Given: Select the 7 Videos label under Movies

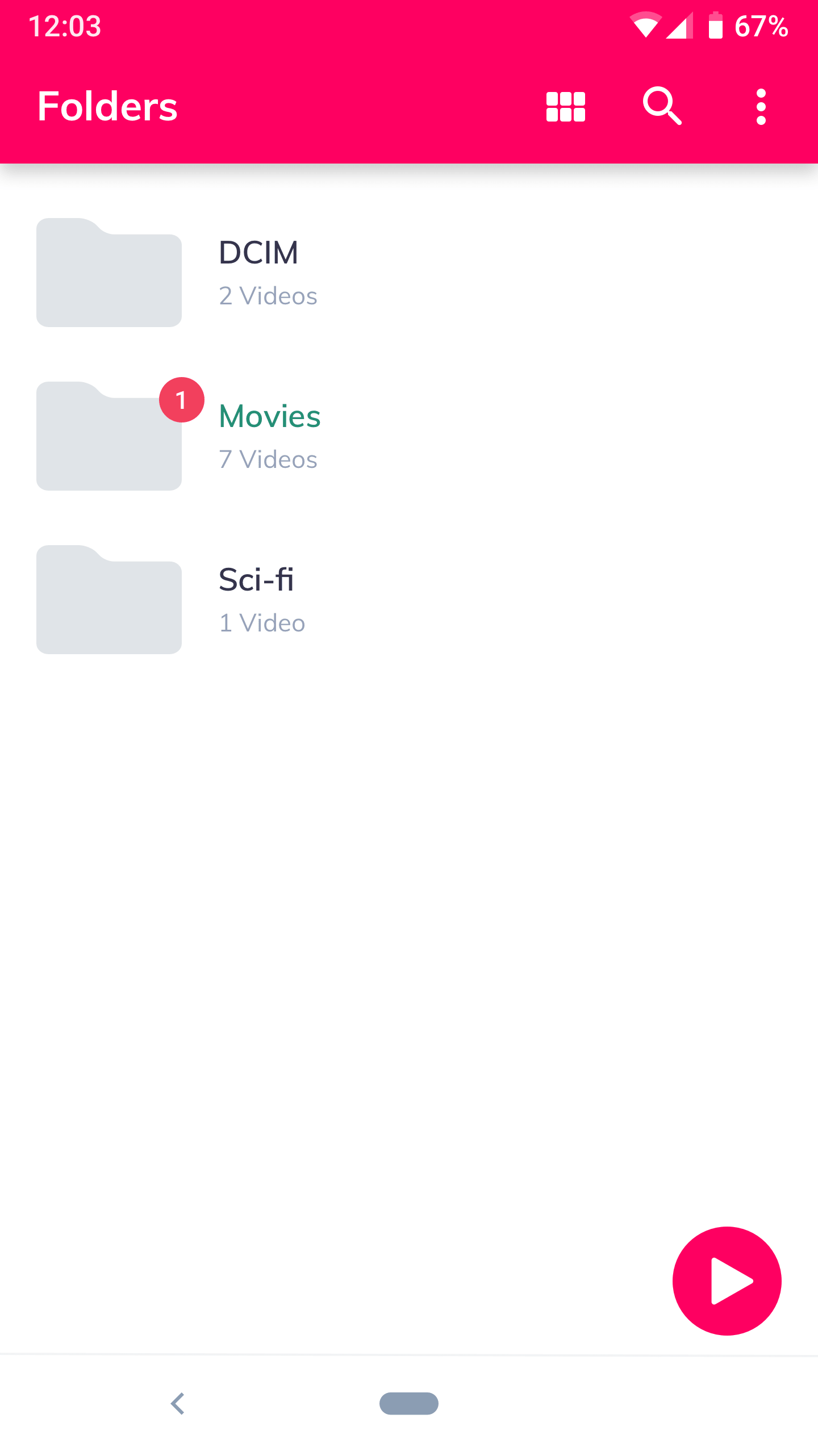Looking at the screenshot, I should [x=268, y=459].
